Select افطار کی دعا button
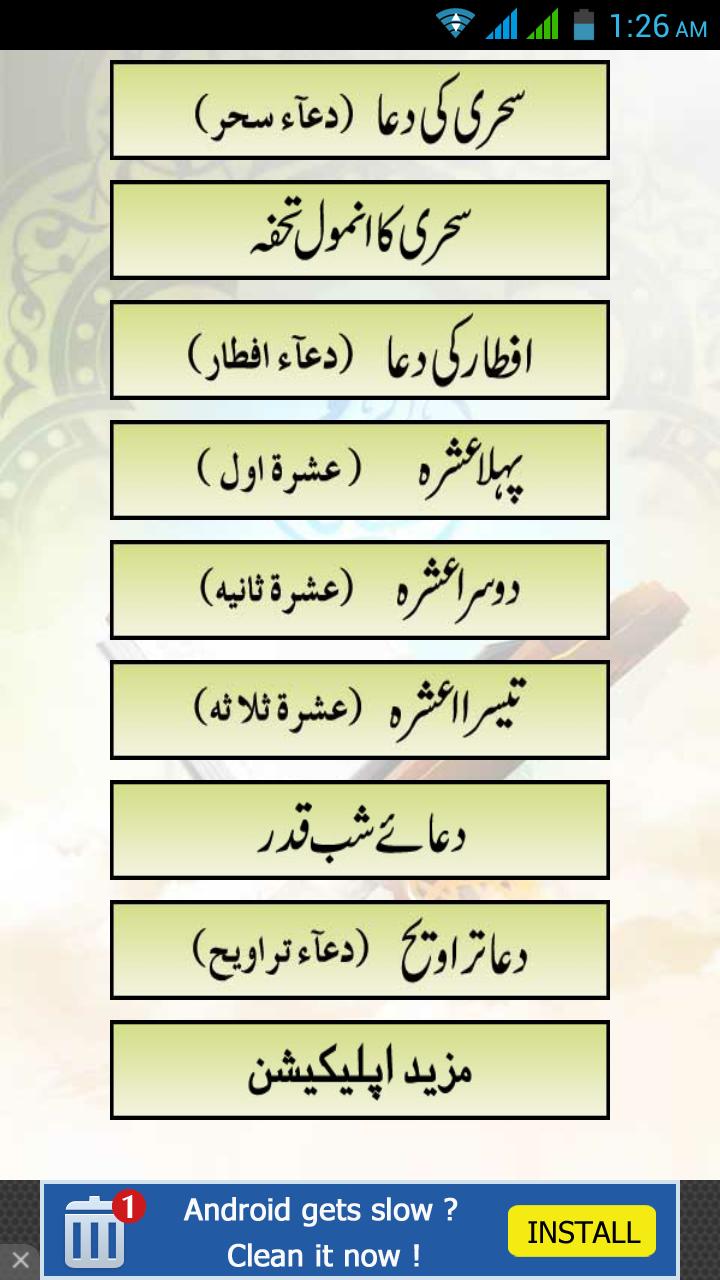The height and width of the screenshot is (1280, 720). point(360,350)
